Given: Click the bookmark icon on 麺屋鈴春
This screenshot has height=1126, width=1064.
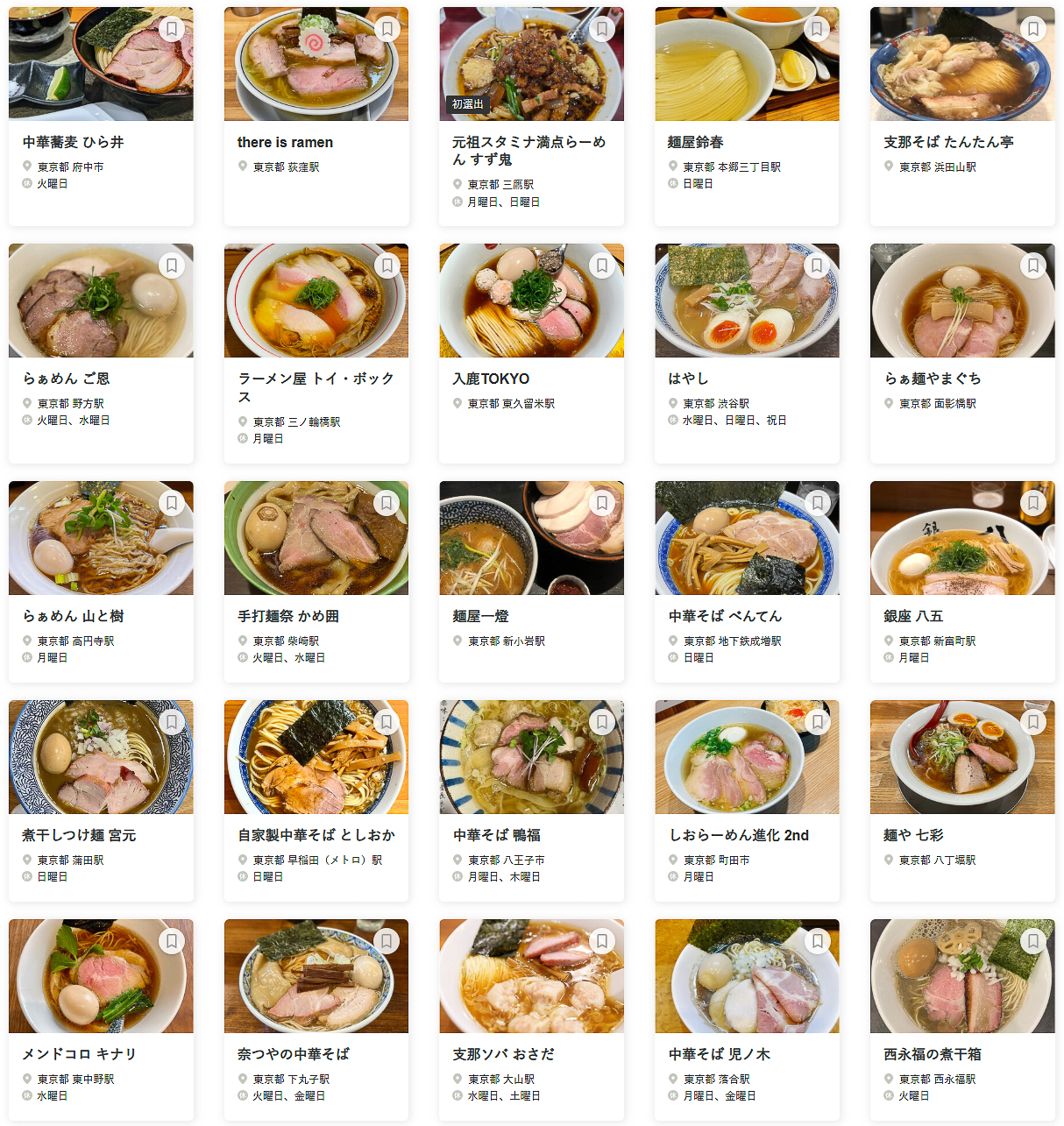Looking at the screenshot, I should [x=817, y=27].
